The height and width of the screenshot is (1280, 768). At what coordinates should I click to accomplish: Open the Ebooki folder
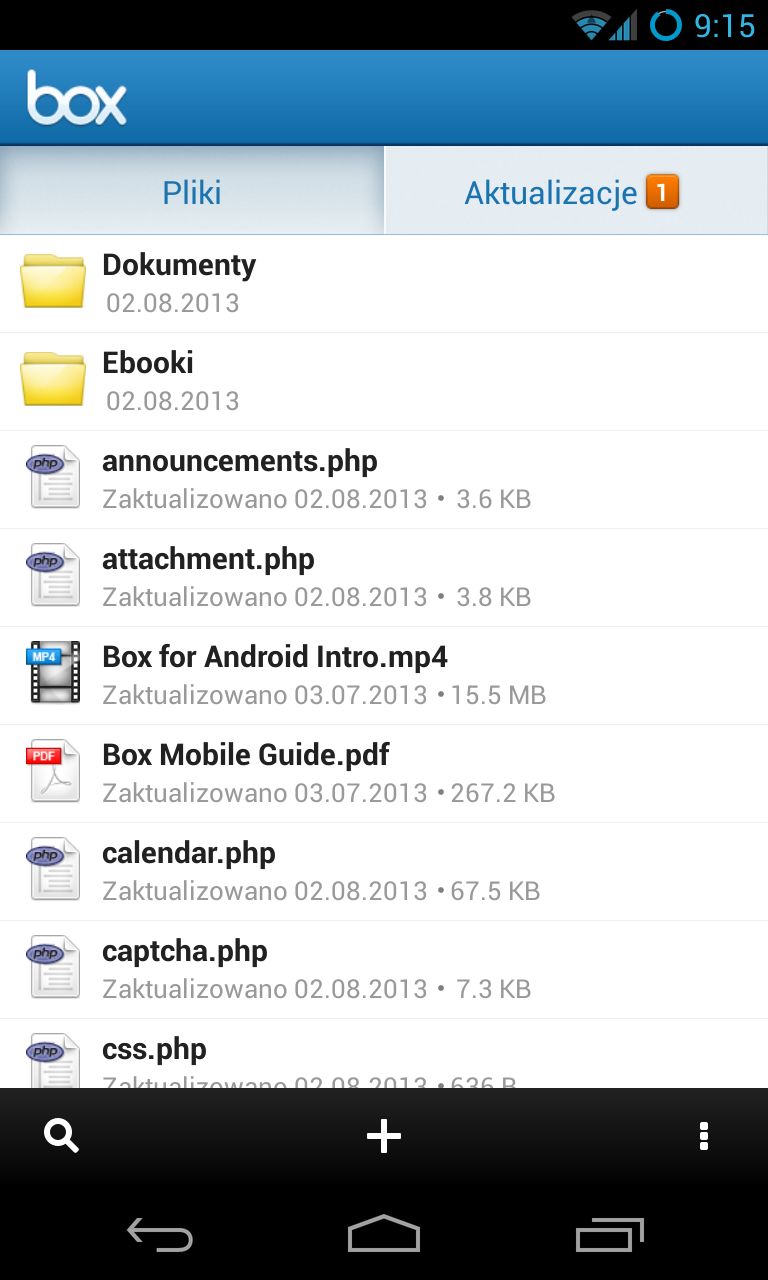(x=384, y=382)
